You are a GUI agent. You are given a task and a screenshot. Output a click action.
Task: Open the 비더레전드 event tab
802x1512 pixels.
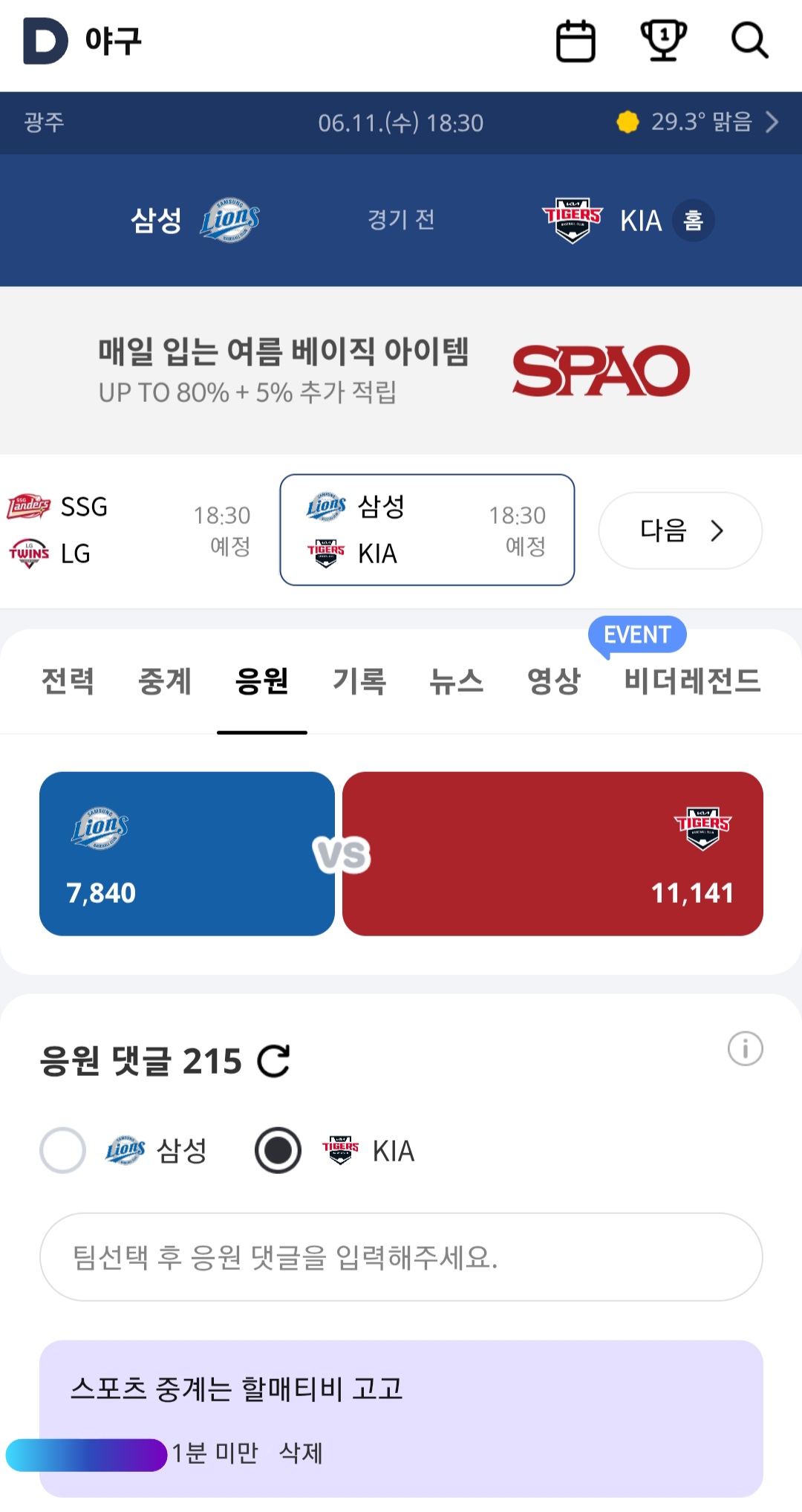(692, 681)
